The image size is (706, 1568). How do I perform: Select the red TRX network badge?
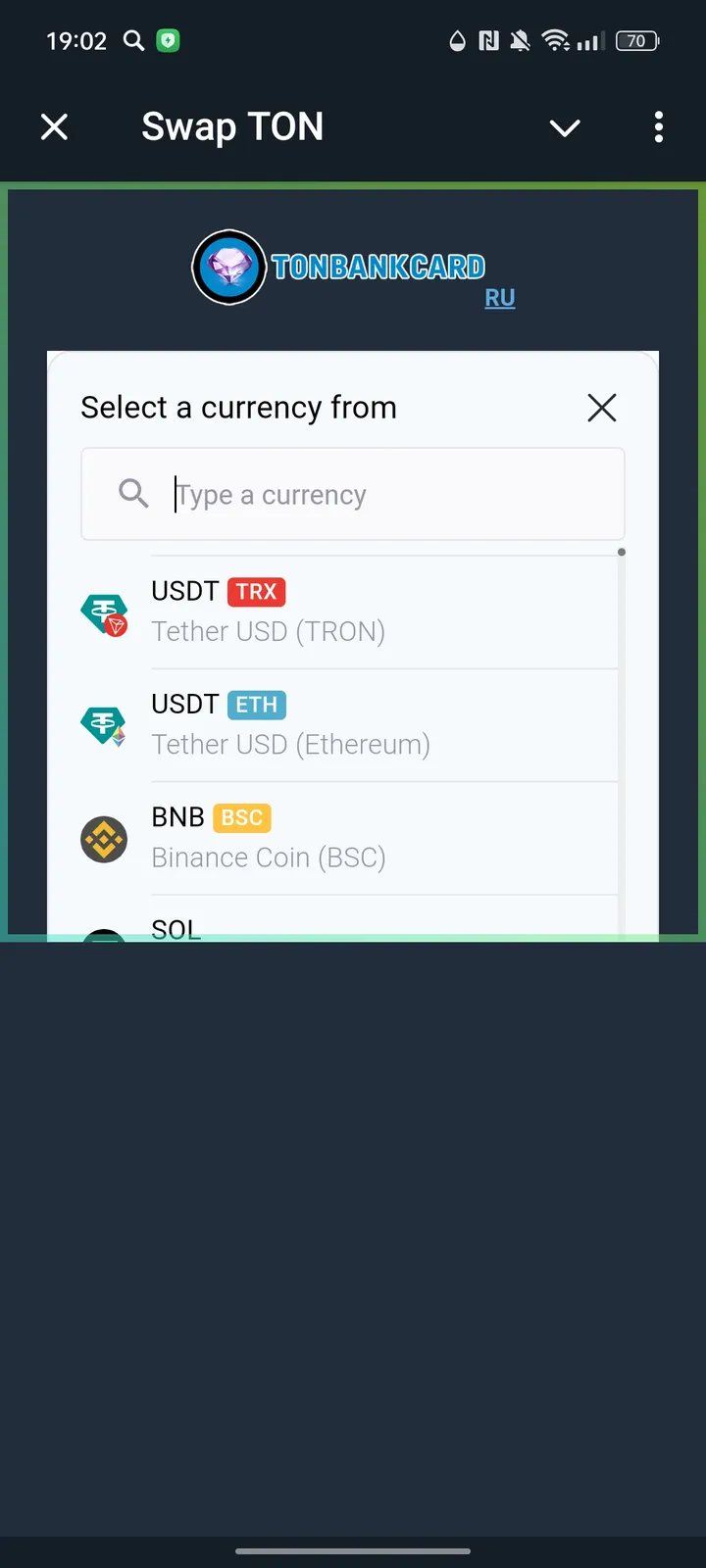click(256, 591)
